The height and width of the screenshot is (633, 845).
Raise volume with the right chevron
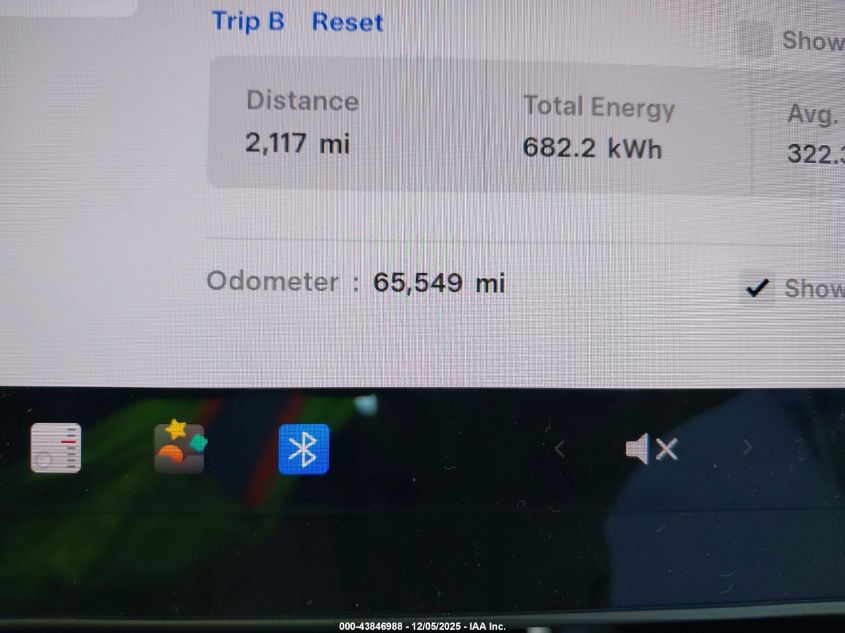click(746, 448)
